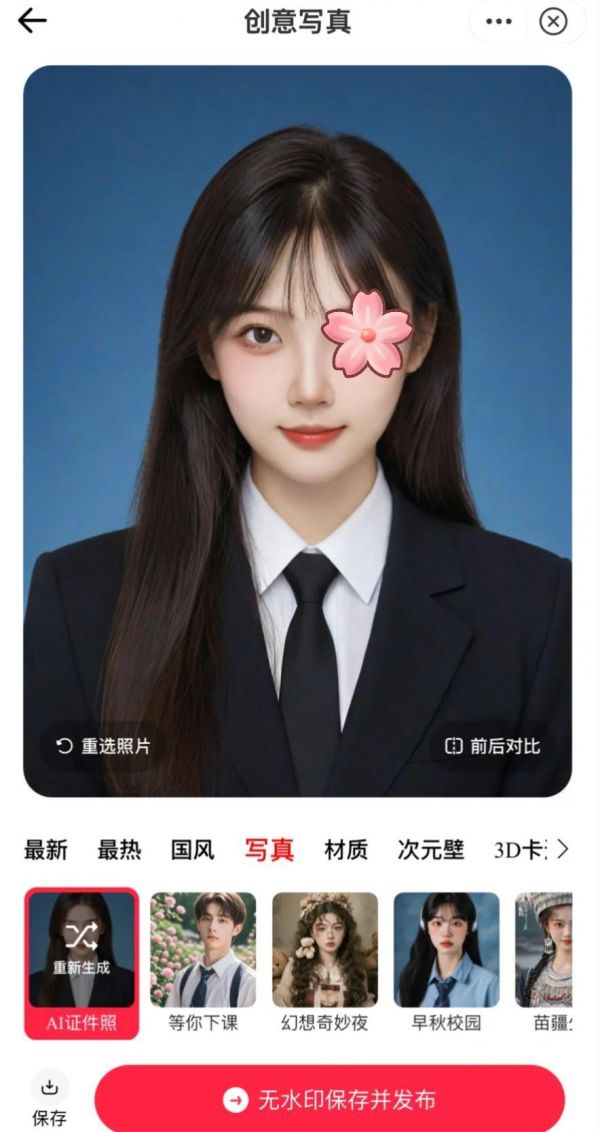The image size is (600, 1132).
Task: Close the mini program with the X icon
Action: (553, 22)
